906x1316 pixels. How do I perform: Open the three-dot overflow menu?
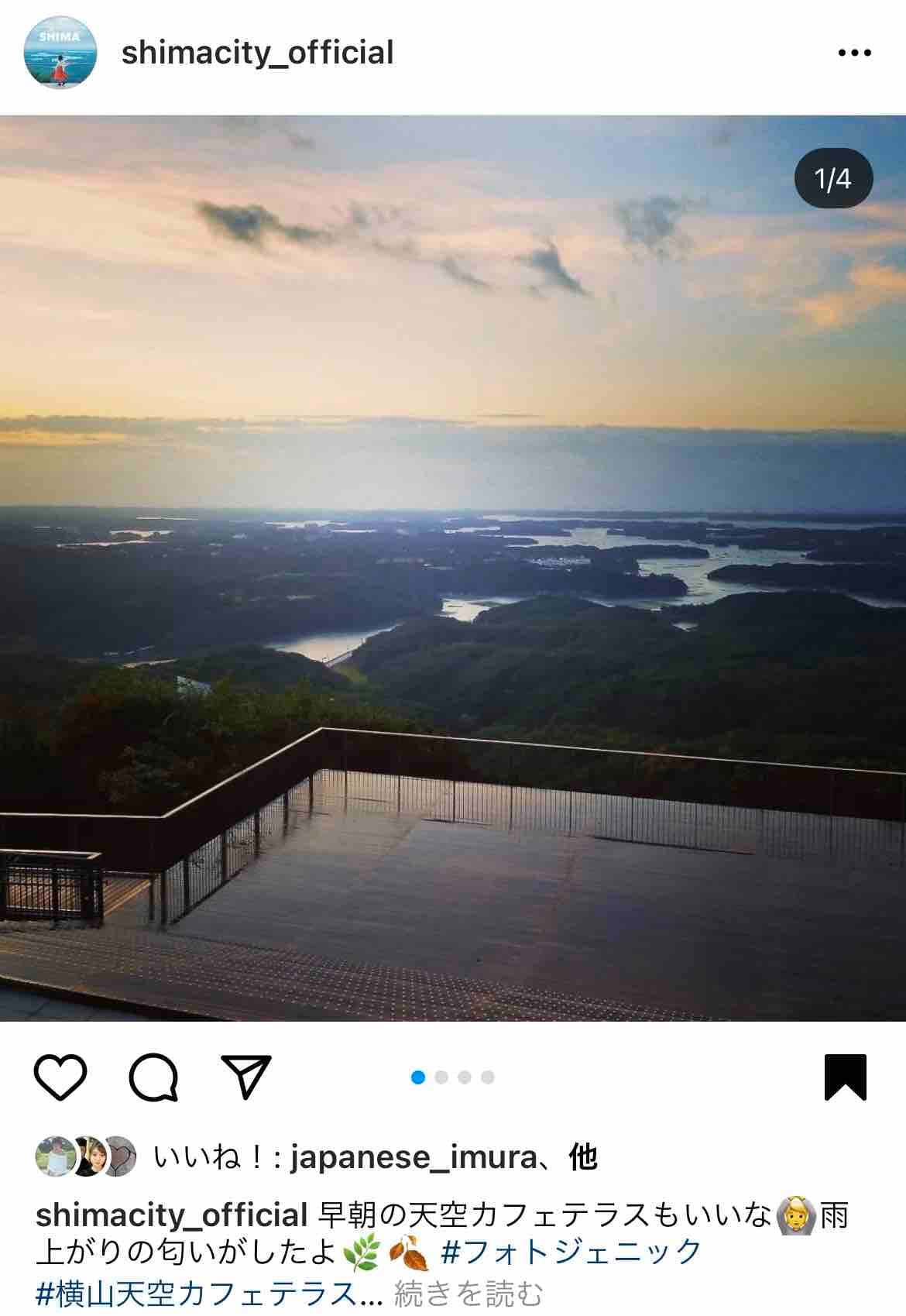click(x=854, y=53)
